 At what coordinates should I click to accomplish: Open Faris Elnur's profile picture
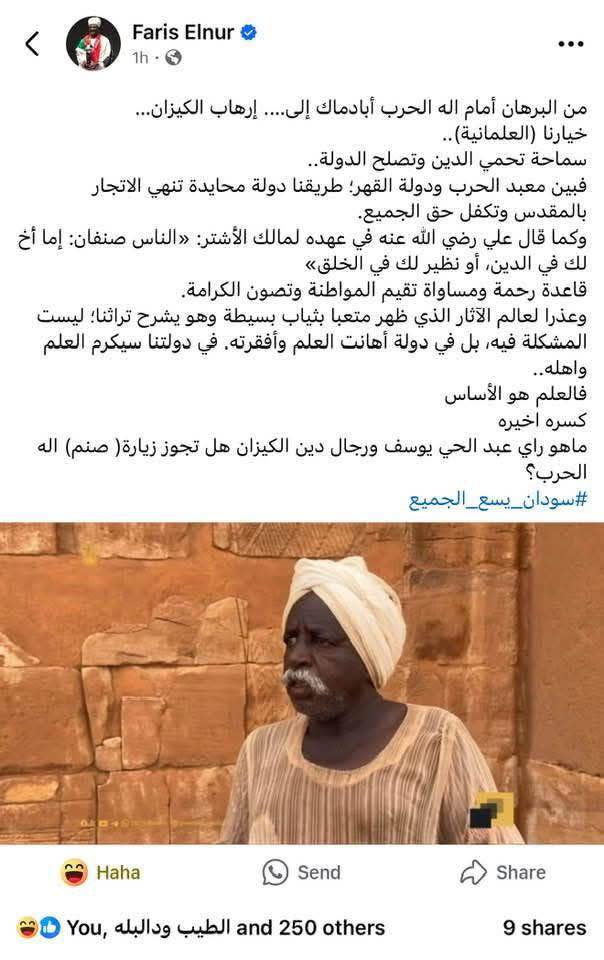pyautogui.click(x=93, y=44)
